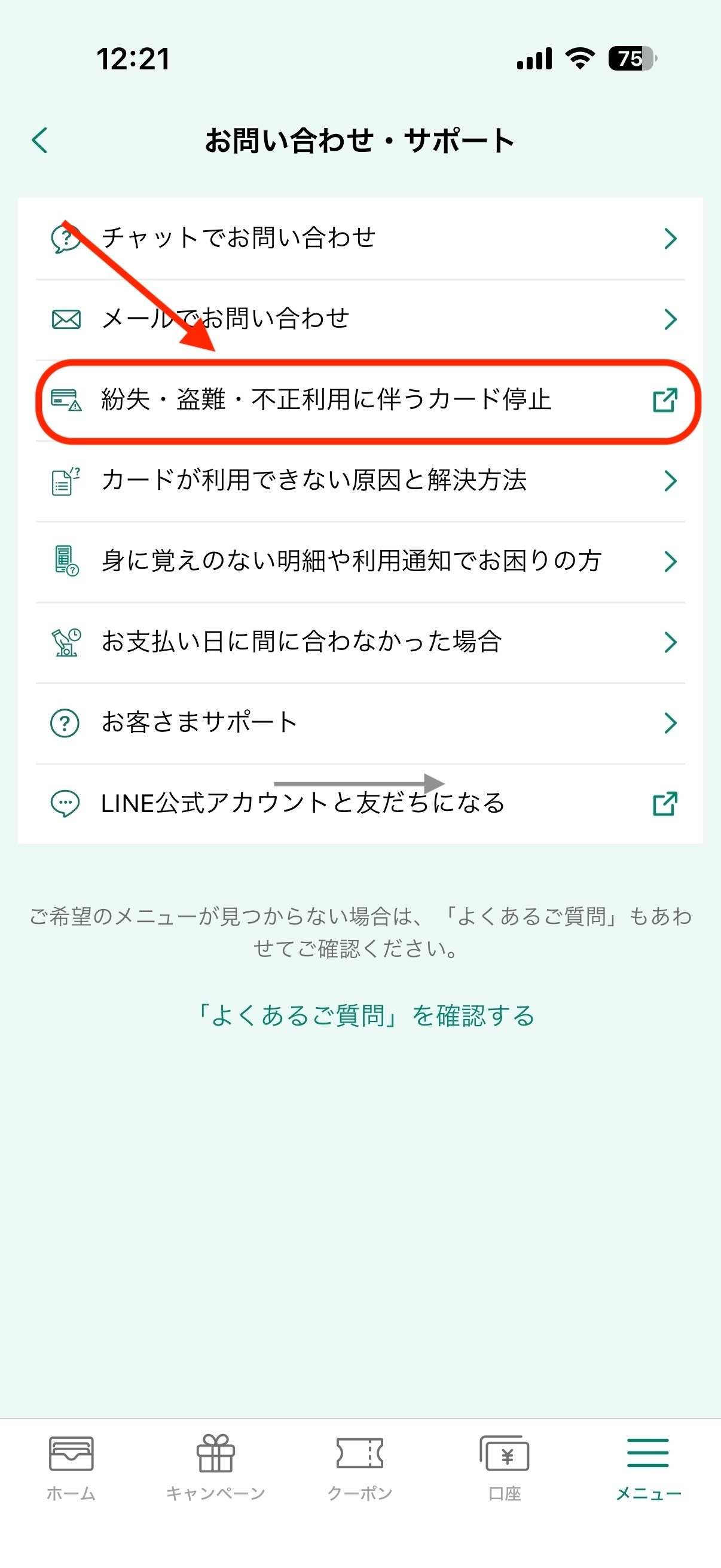Go back with the top-left arrow

click(39, 140)
